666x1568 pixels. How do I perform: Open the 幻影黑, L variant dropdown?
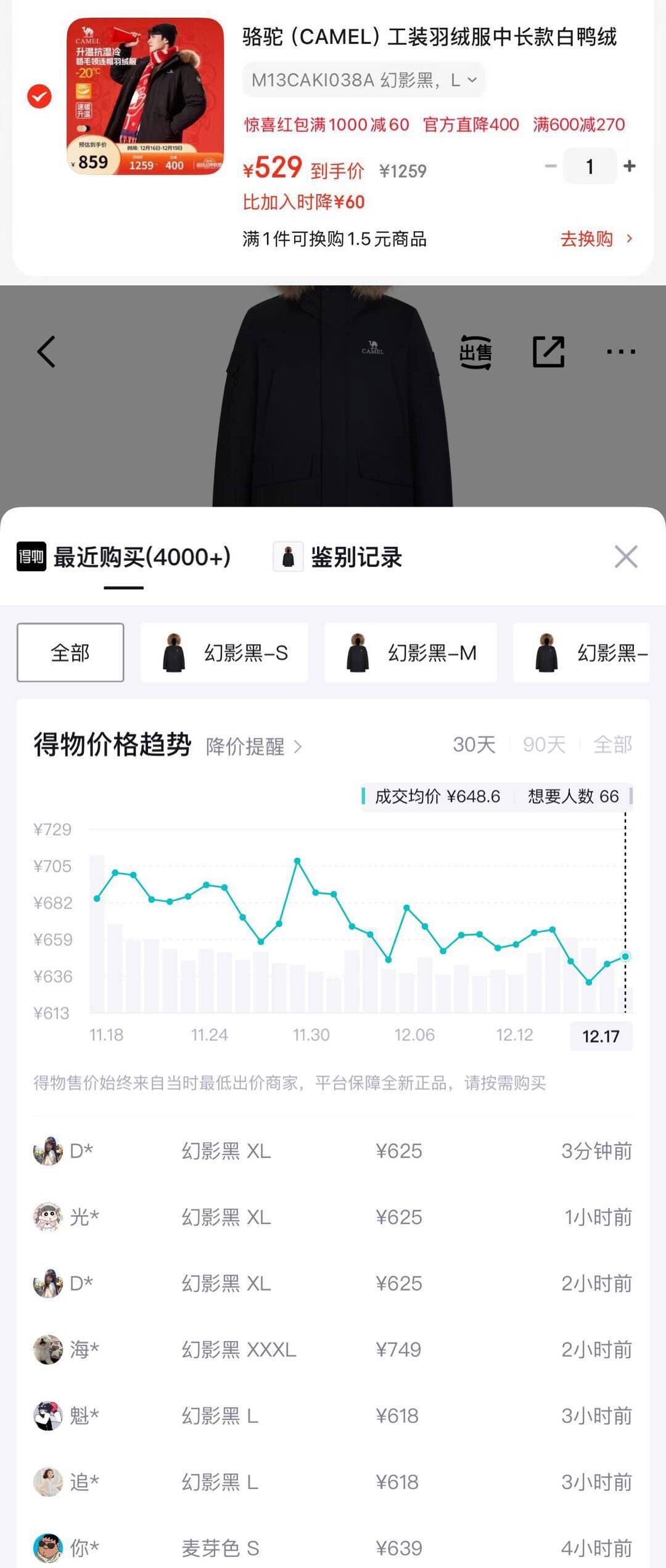click(364, 80)
